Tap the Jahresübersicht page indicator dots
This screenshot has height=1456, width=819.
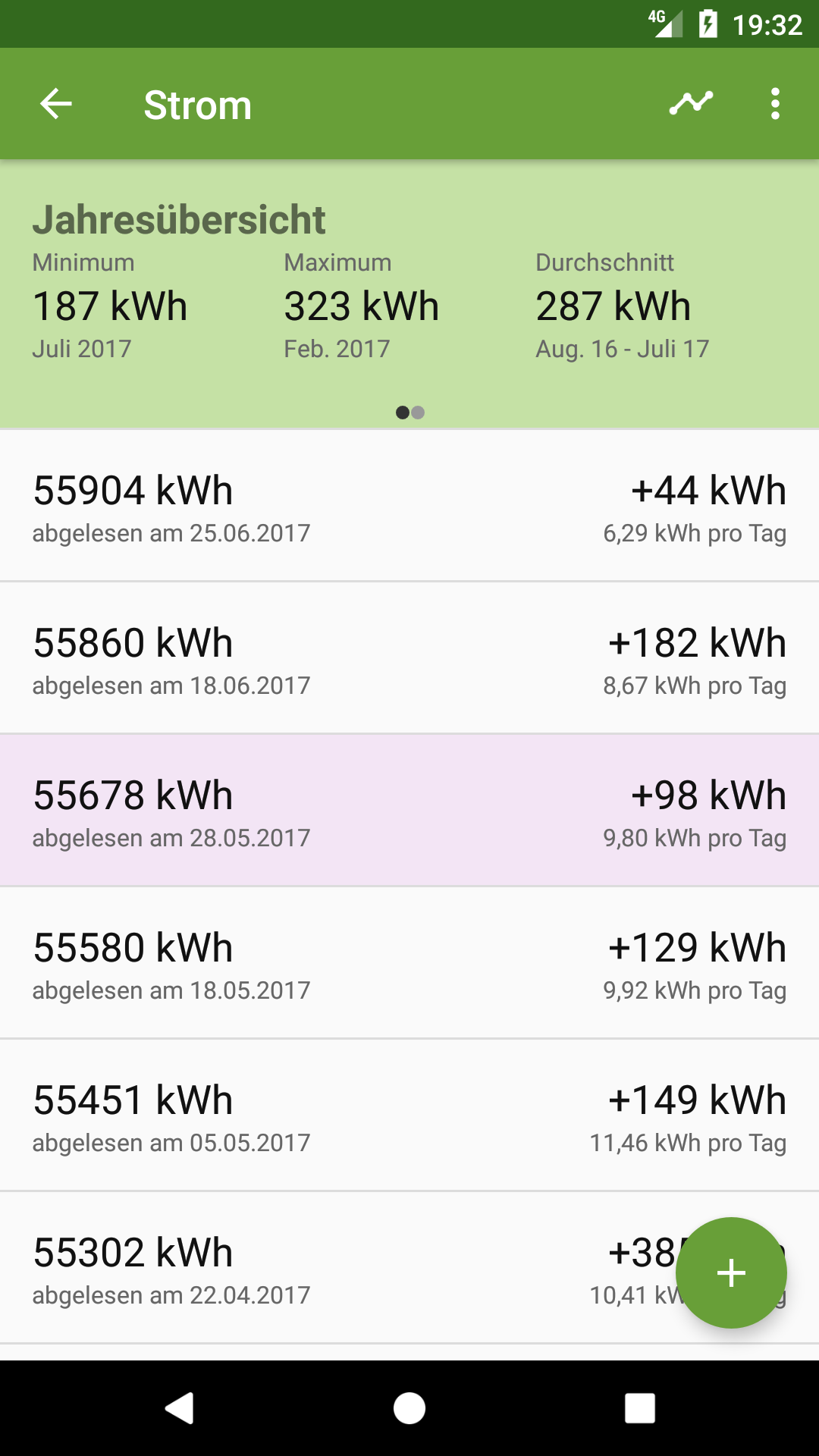[410, 413]
